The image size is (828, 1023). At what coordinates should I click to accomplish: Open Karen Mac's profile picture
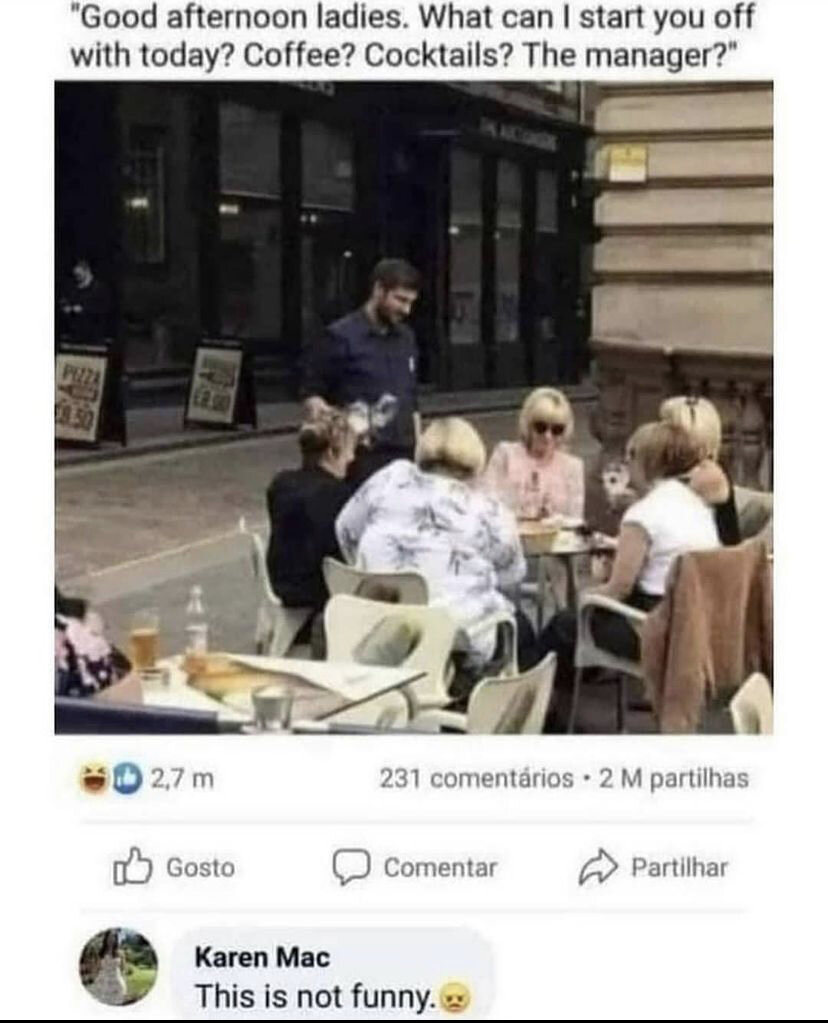pos(118,965)
